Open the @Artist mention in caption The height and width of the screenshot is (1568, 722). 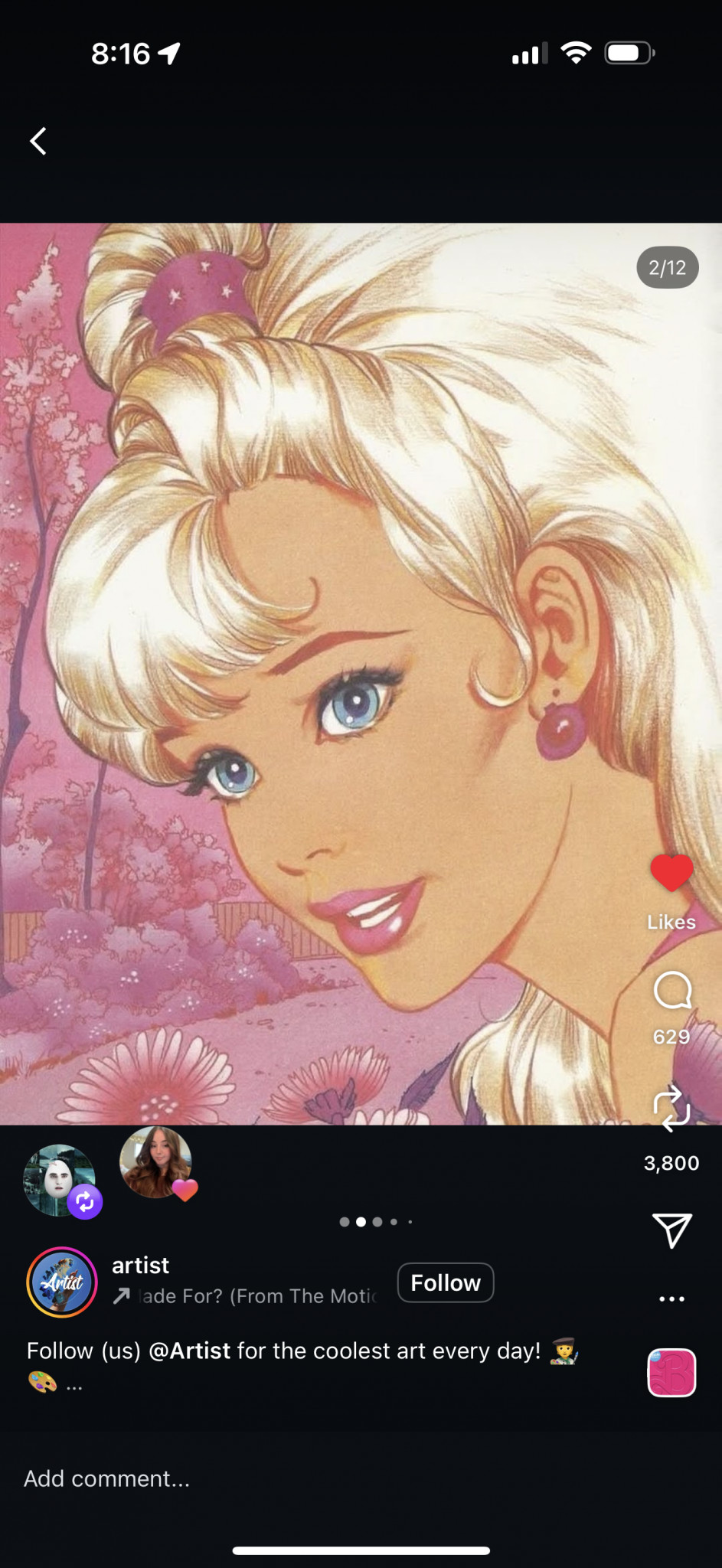tap(189, 1351)
